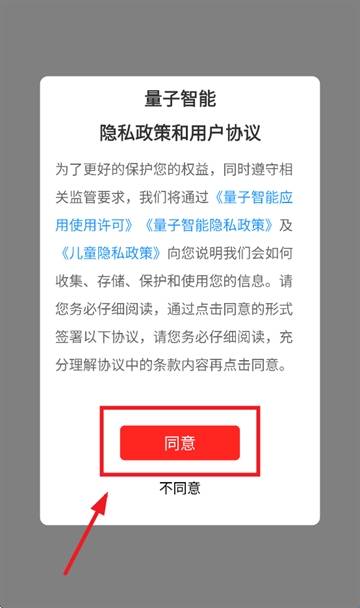Image resolution: width=360 pixels, height=608 pixels.
Task: Open the 《量子智能隐私政策》 link
Action: pos(209,225)
